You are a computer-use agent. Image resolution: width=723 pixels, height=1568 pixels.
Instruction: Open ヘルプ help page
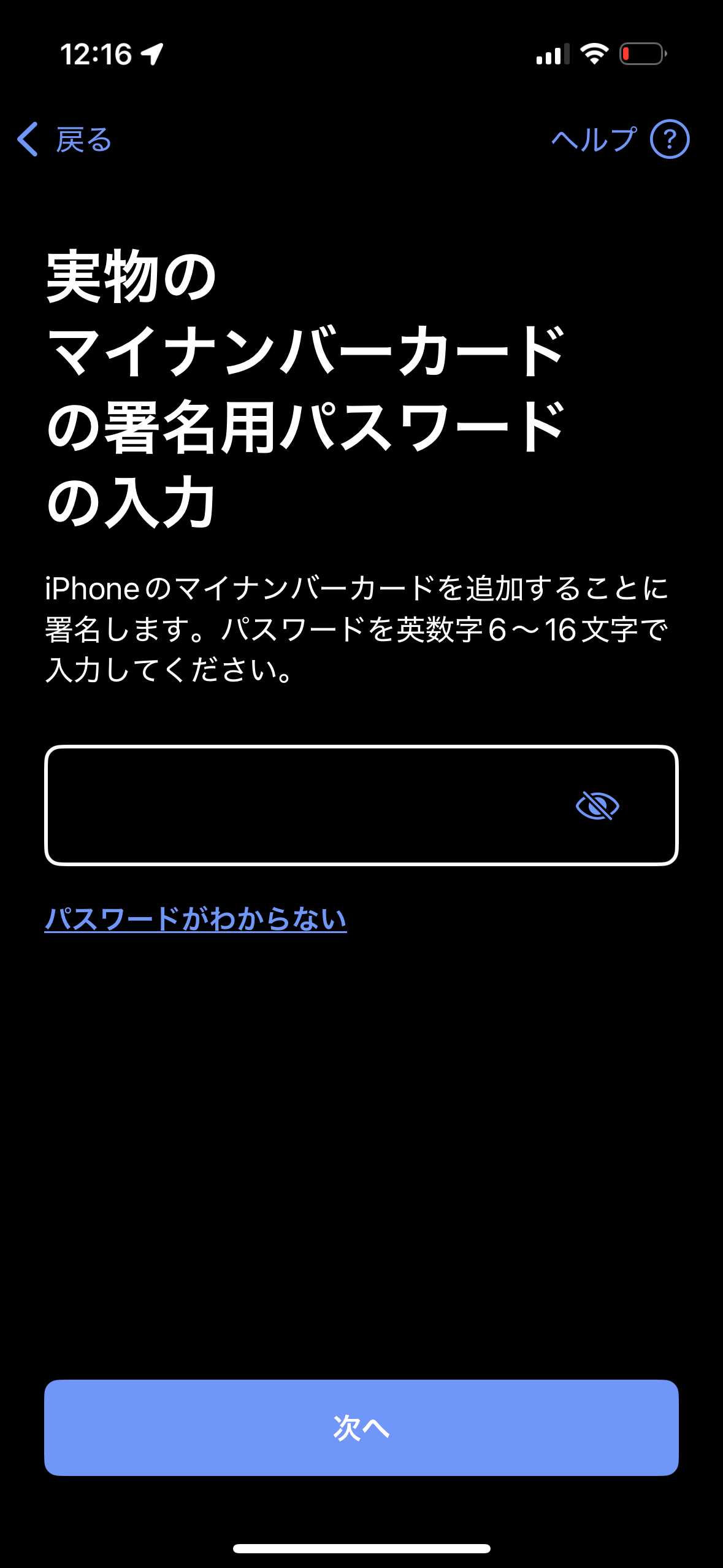click(619, 139)
